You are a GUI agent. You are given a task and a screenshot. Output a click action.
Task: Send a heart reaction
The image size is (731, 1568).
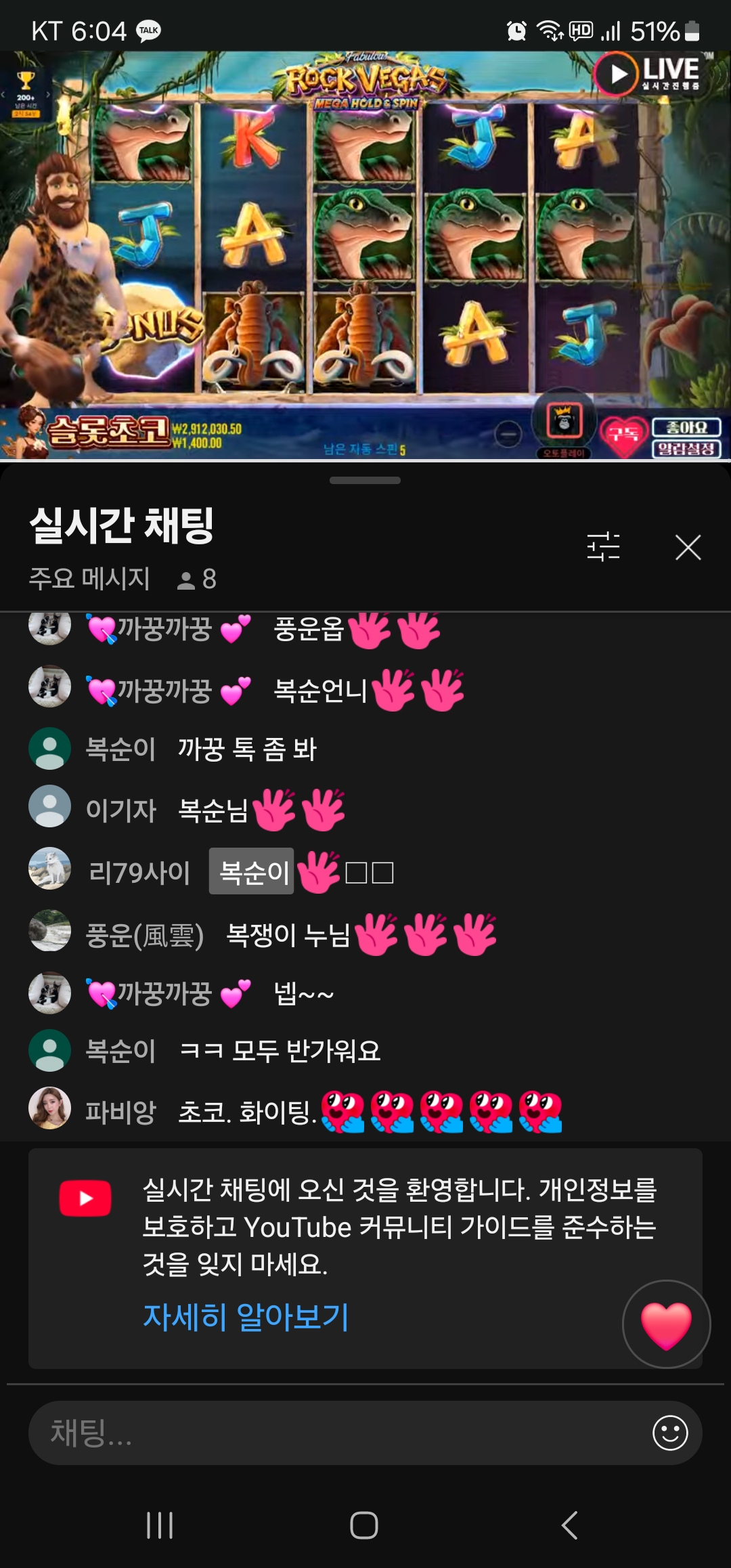[666, 1324]
